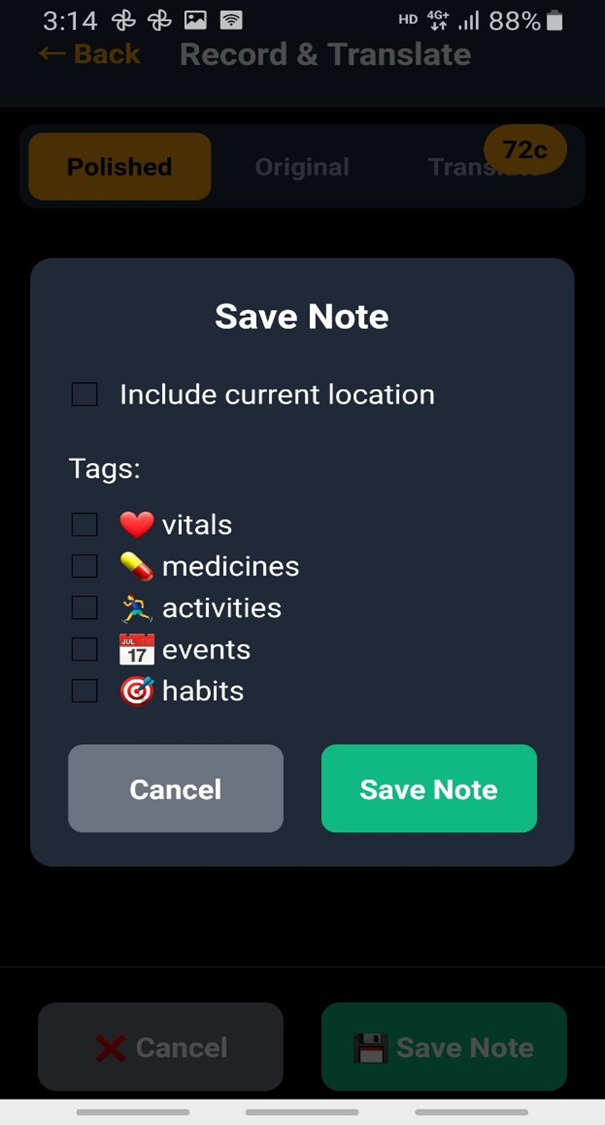Image resolution: width=605 pixels, height=1125 pixels.
Task: Confirm with the green Save Note button
Action: pyautogui.click(x=428, y=789)
